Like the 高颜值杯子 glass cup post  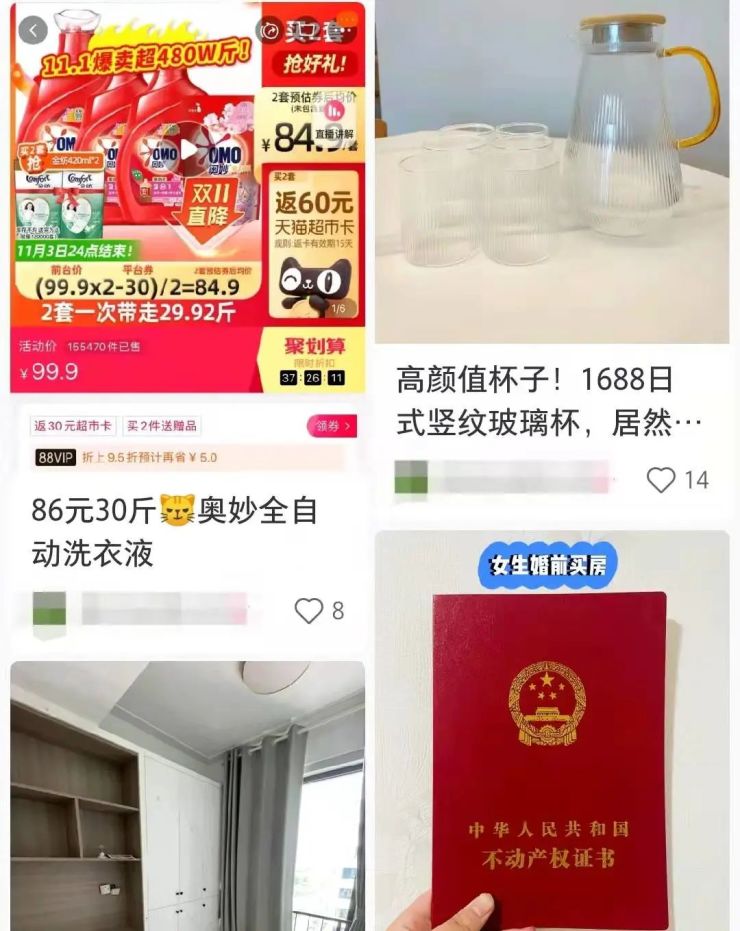(661, 480)
